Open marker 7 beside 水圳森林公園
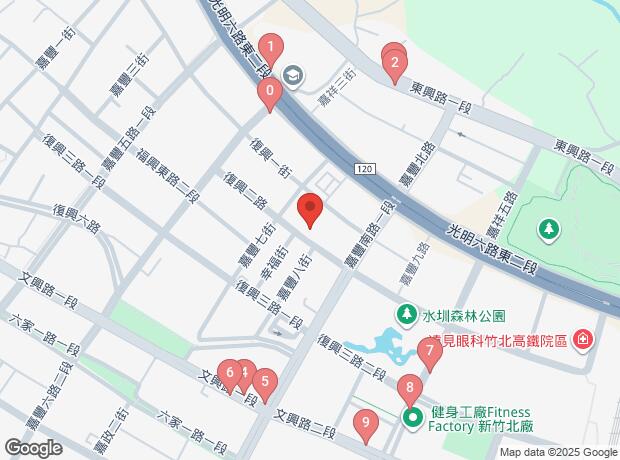 tap(430, 352)
